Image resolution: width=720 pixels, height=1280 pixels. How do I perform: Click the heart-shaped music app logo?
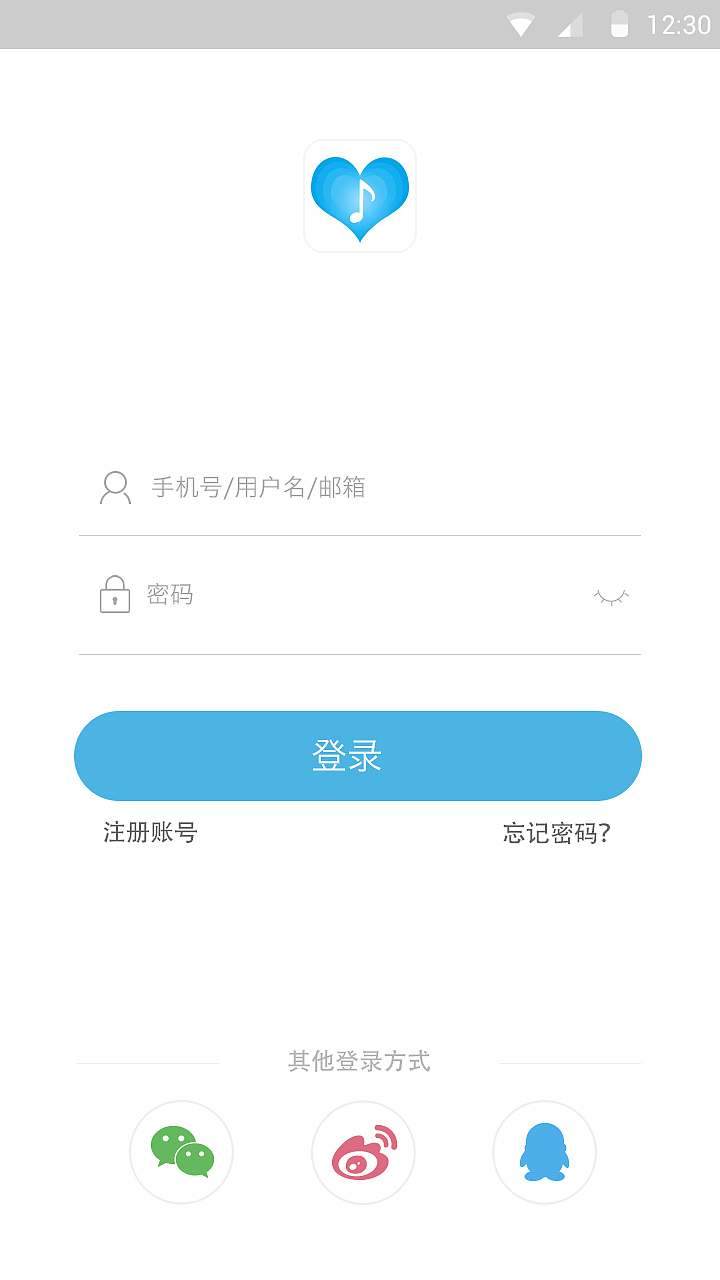coord(360,196)
